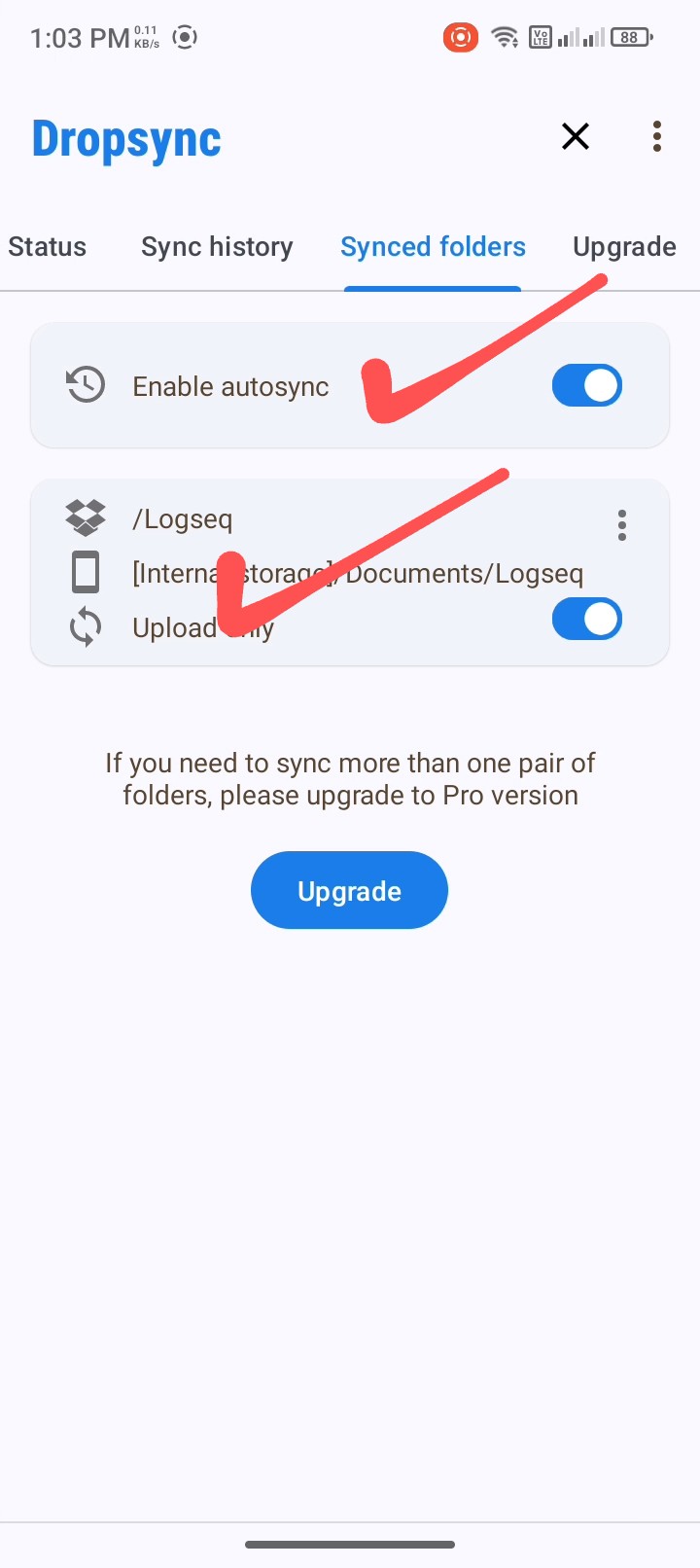Open options menu for /Logseq folder pair
The height and width of the screenshot is (1568, 700).
click(x=622, y=525)
